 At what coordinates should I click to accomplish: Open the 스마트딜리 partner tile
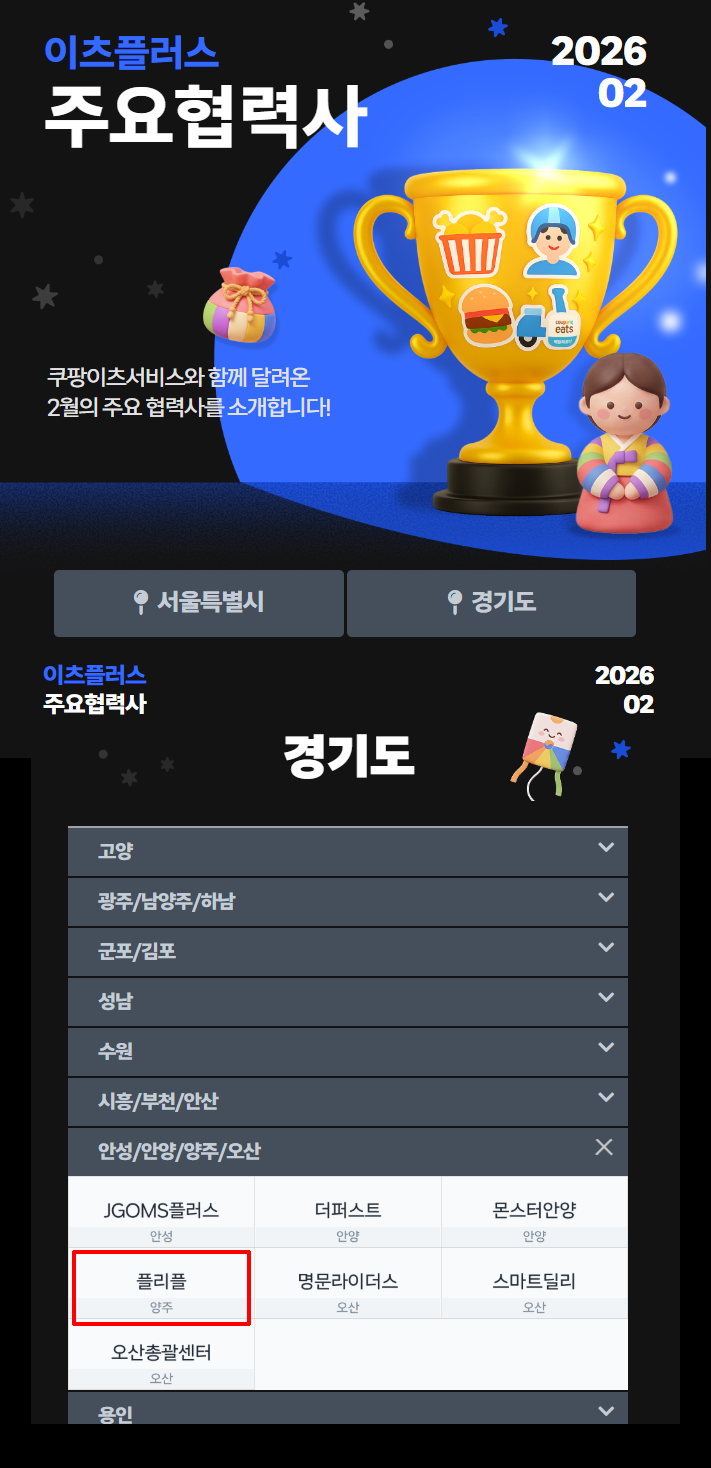(x=534, y=1284)
